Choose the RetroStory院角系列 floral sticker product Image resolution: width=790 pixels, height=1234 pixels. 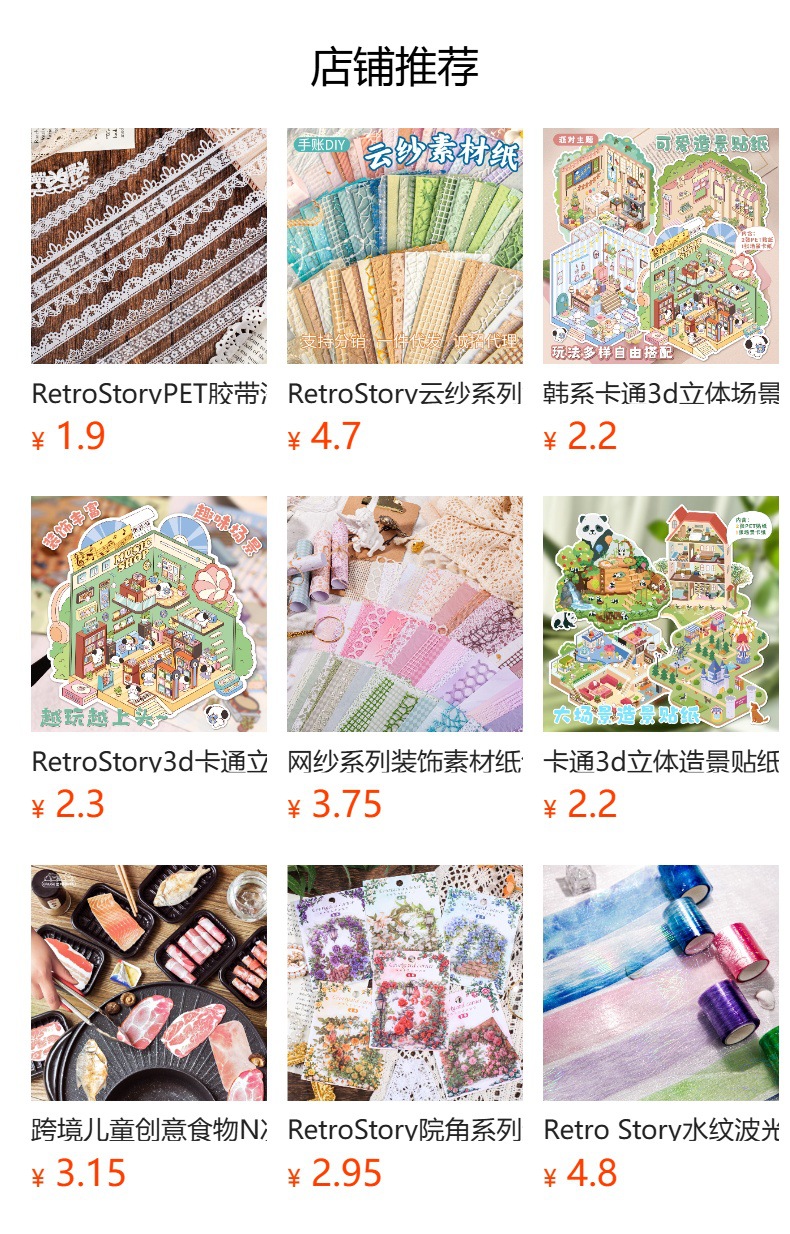point(404,982)
